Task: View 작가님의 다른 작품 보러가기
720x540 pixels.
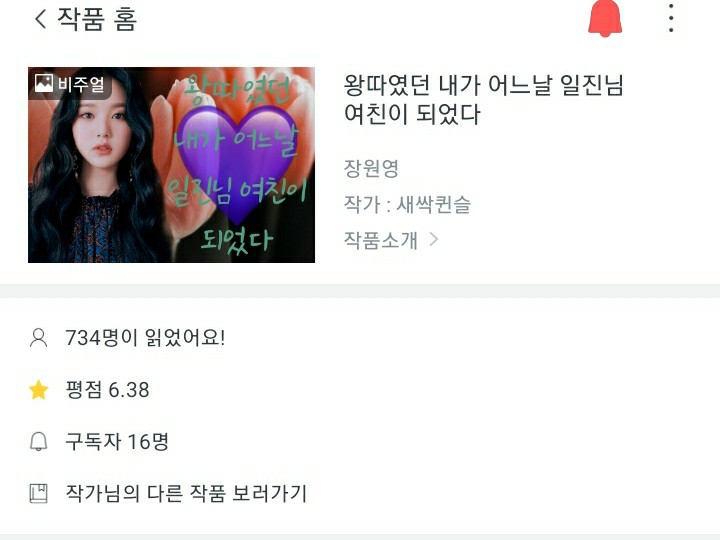Action: (186, 493)
